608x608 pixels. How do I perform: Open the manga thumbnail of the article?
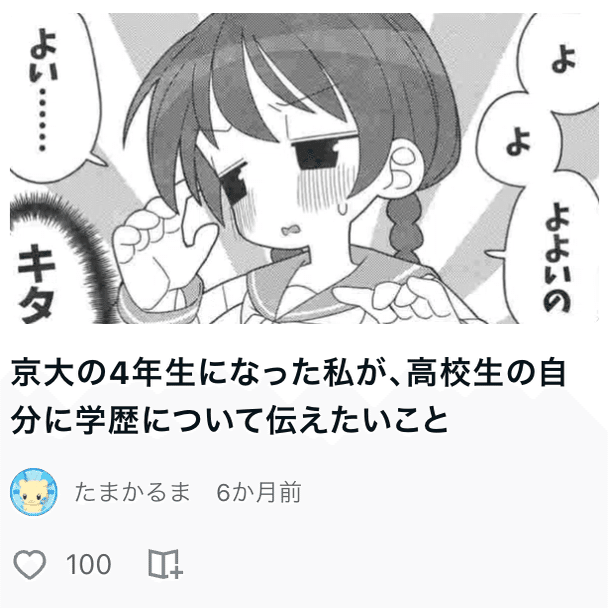pyautogui.click(x=303, y=168)
